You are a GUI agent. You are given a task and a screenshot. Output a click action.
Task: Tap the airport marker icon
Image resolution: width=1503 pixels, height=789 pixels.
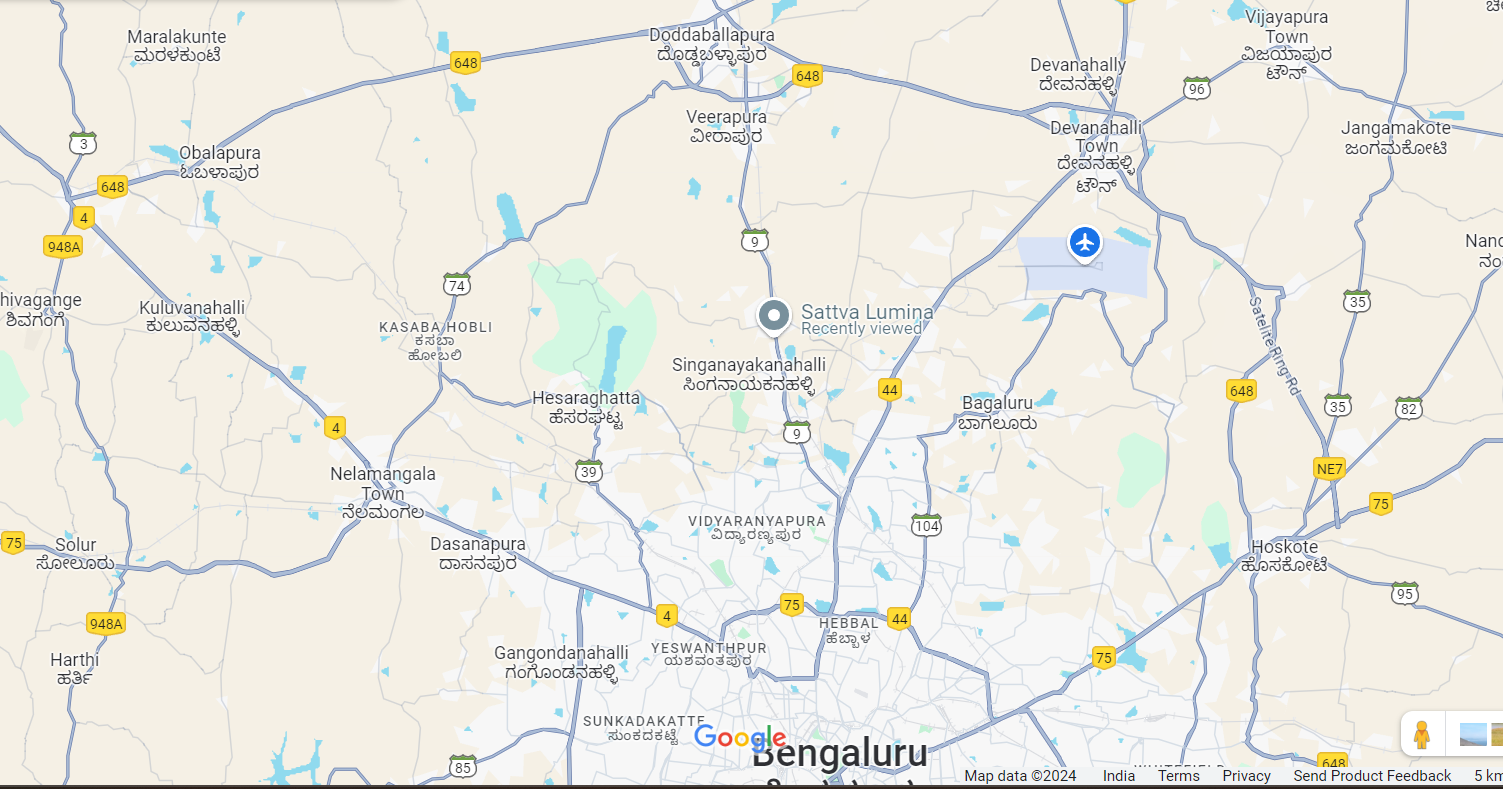[x=1084, y=242]
